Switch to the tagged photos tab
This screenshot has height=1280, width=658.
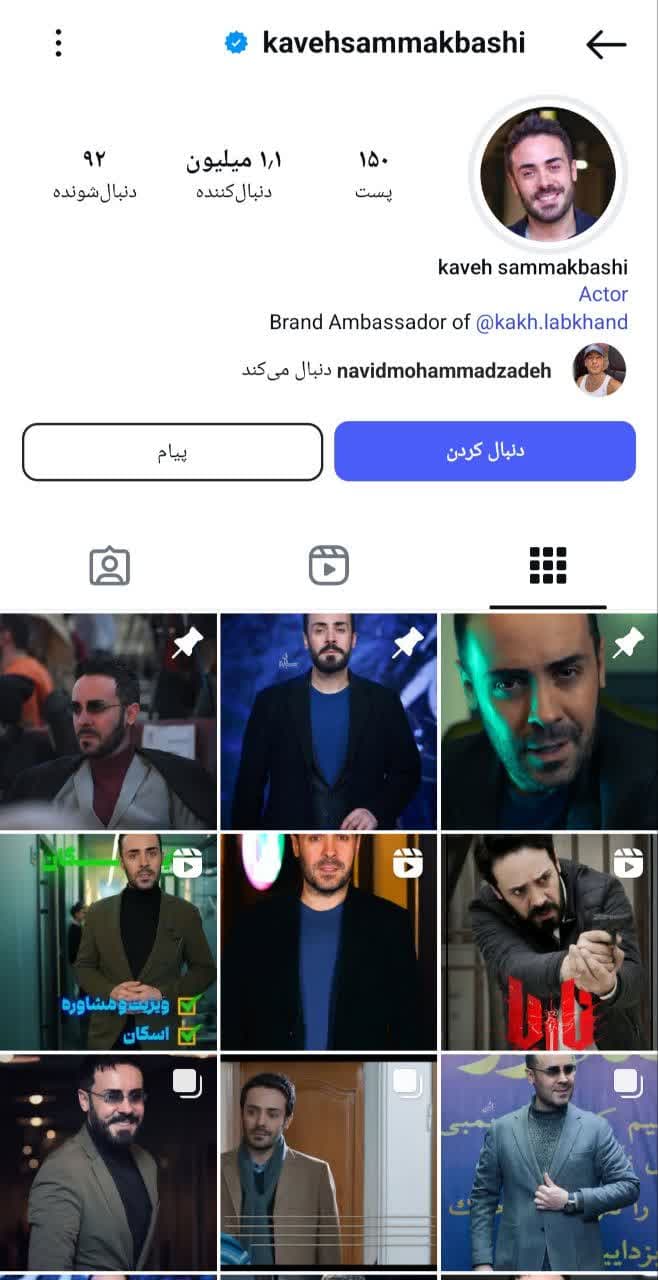pyautogui.click(x=109, y=566)
